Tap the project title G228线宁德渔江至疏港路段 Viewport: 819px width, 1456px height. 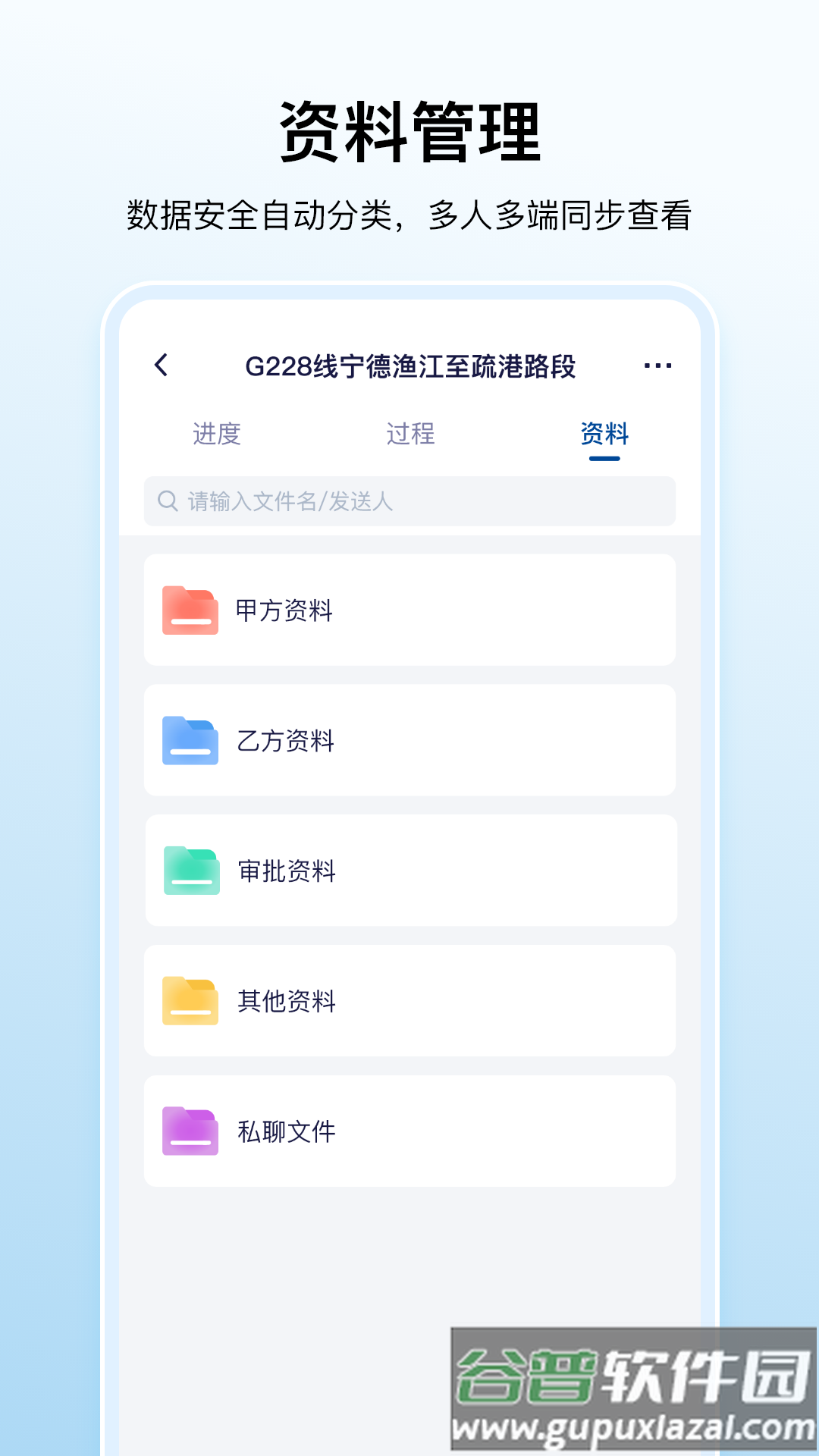coord(413,364)
